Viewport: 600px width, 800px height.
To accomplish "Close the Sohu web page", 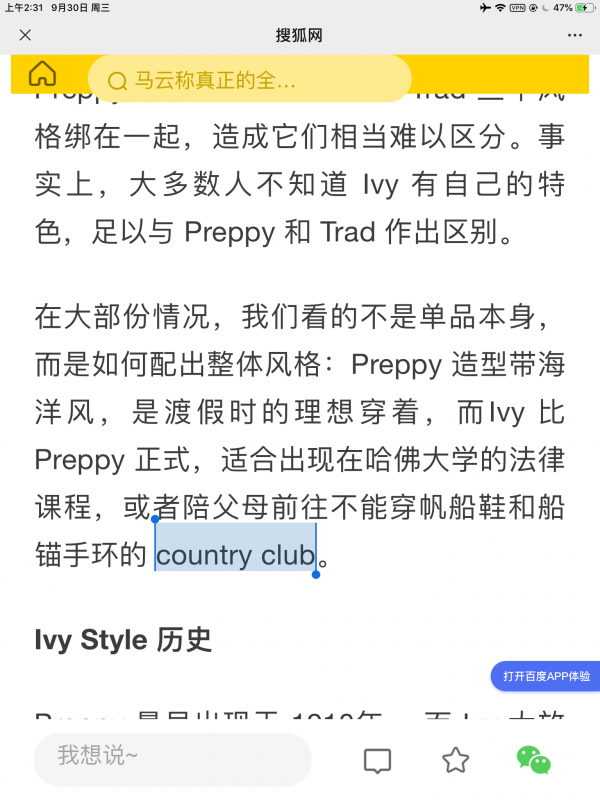I will (26, 35).
